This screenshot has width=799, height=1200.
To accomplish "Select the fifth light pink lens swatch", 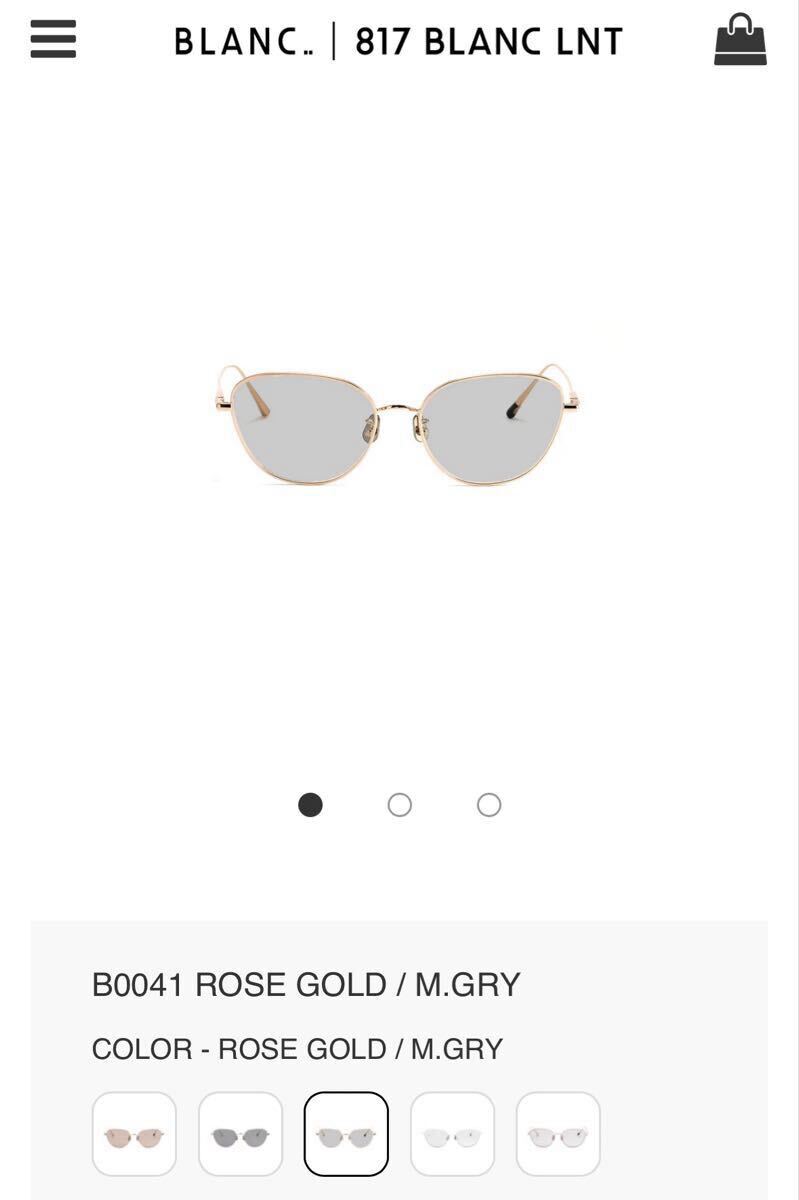I will [x=558, y=1134].
